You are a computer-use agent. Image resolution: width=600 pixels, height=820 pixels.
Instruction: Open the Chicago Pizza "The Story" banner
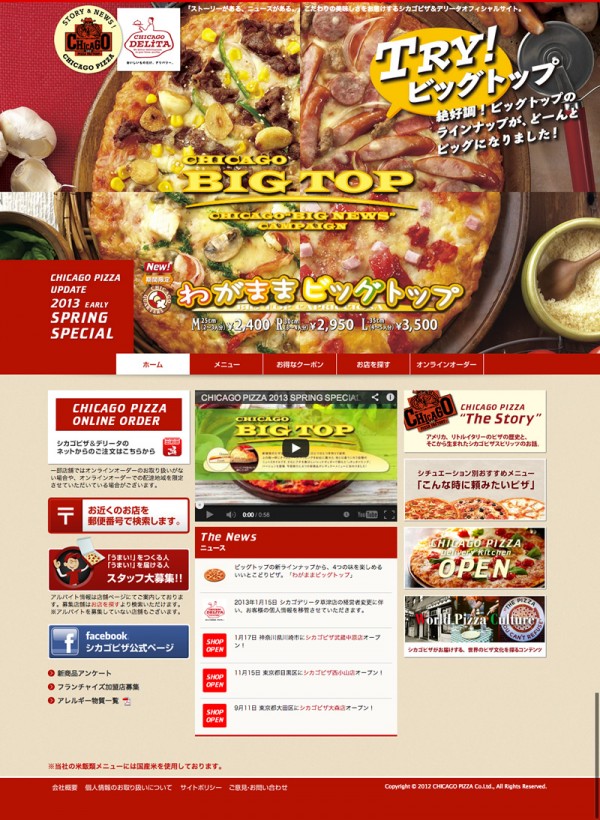tap(474, 421)
